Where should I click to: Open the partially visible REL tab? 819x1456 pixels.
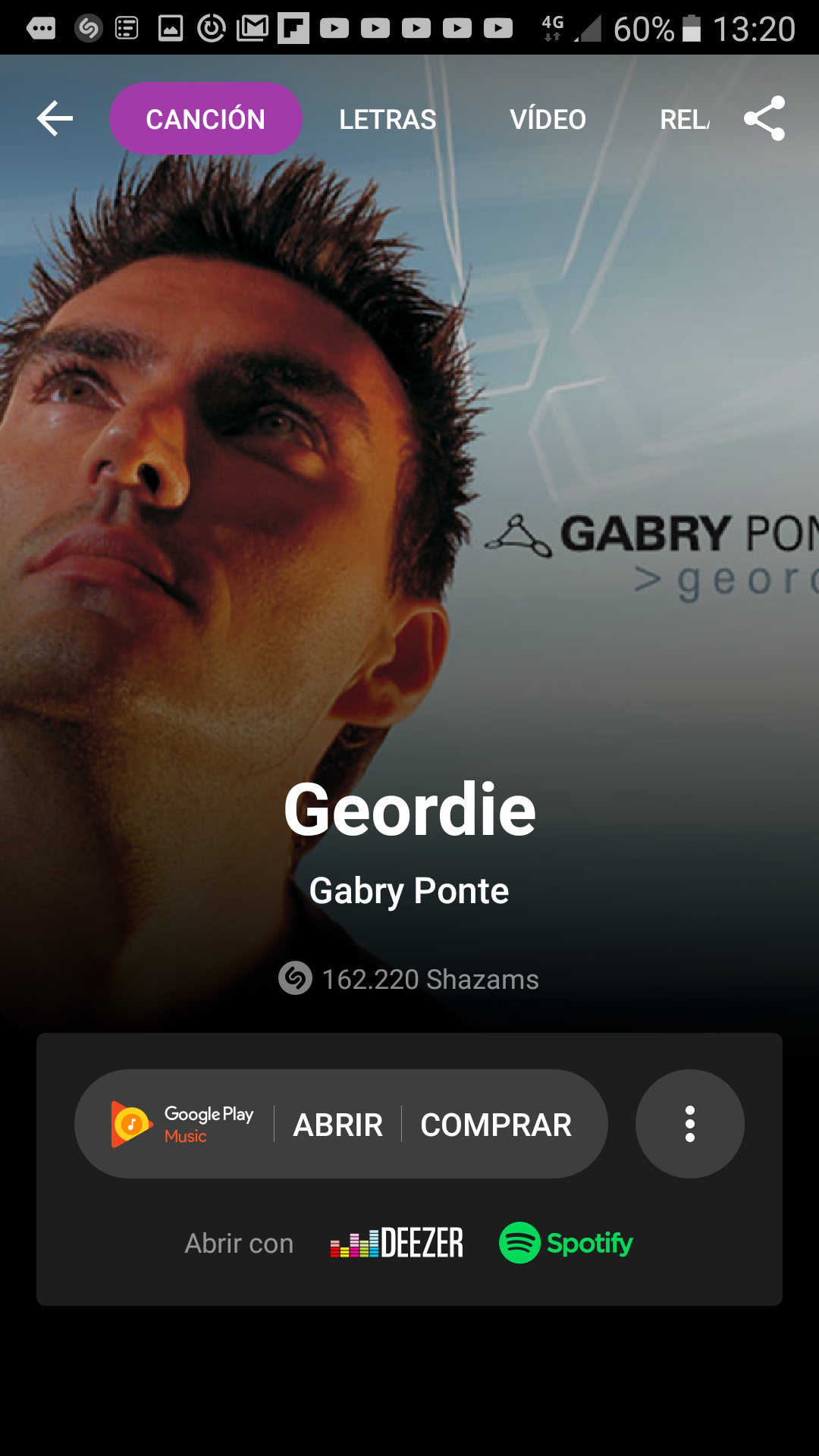coord(684,119)
